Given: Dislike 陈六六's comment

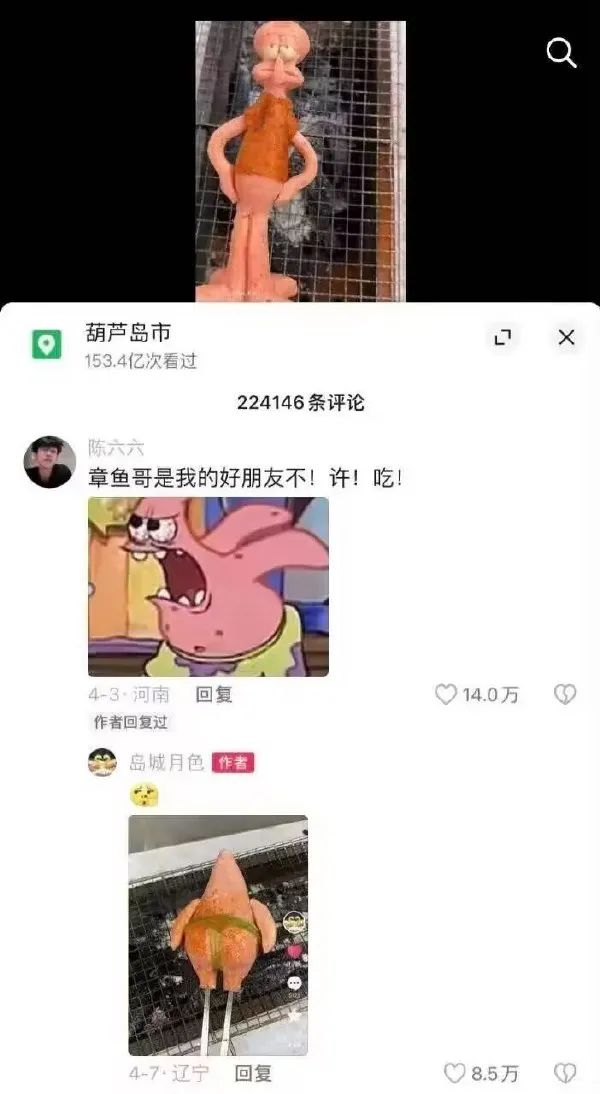Looking at the screenshot, I should pos(565,694).
